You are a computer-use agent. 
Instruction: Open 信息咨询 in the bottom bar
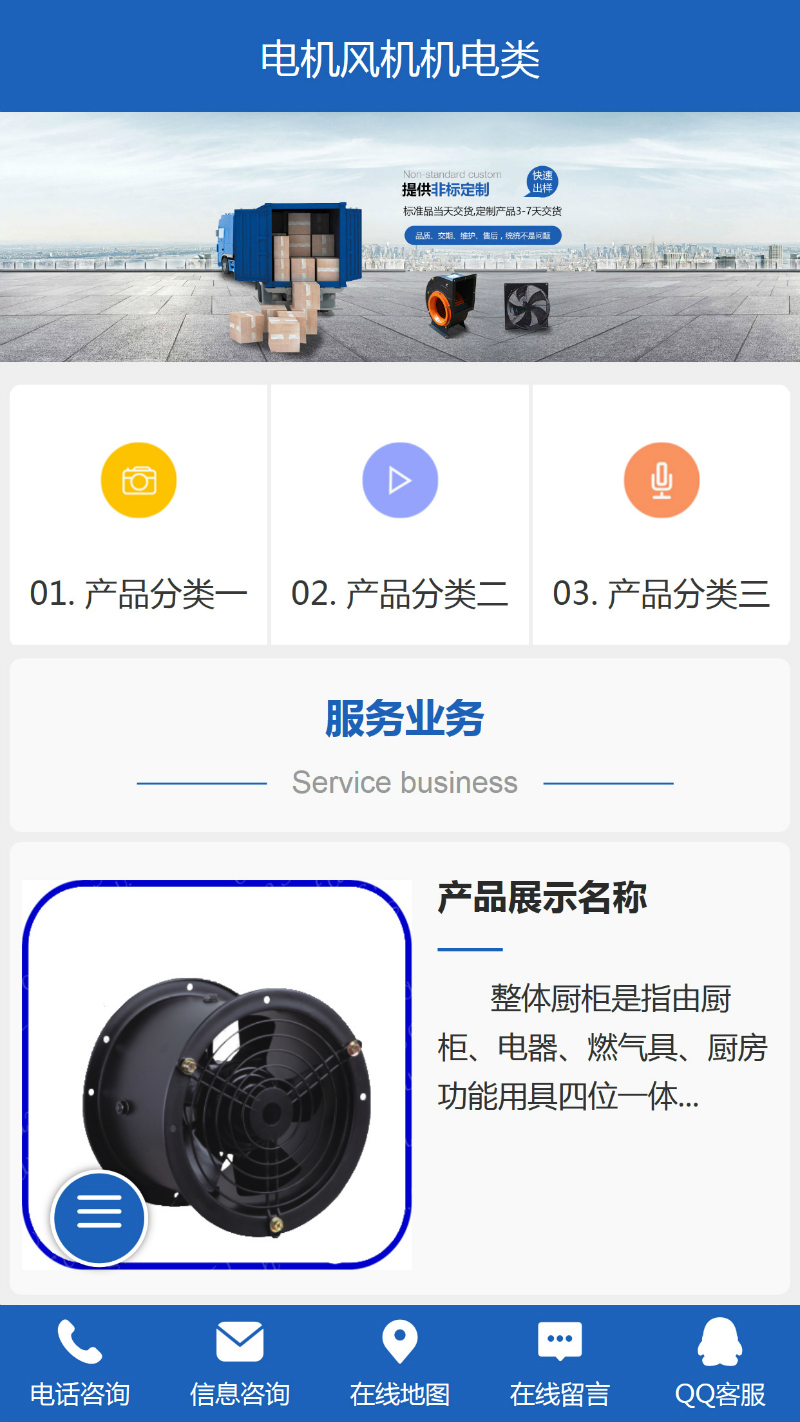click(240, 1363)
